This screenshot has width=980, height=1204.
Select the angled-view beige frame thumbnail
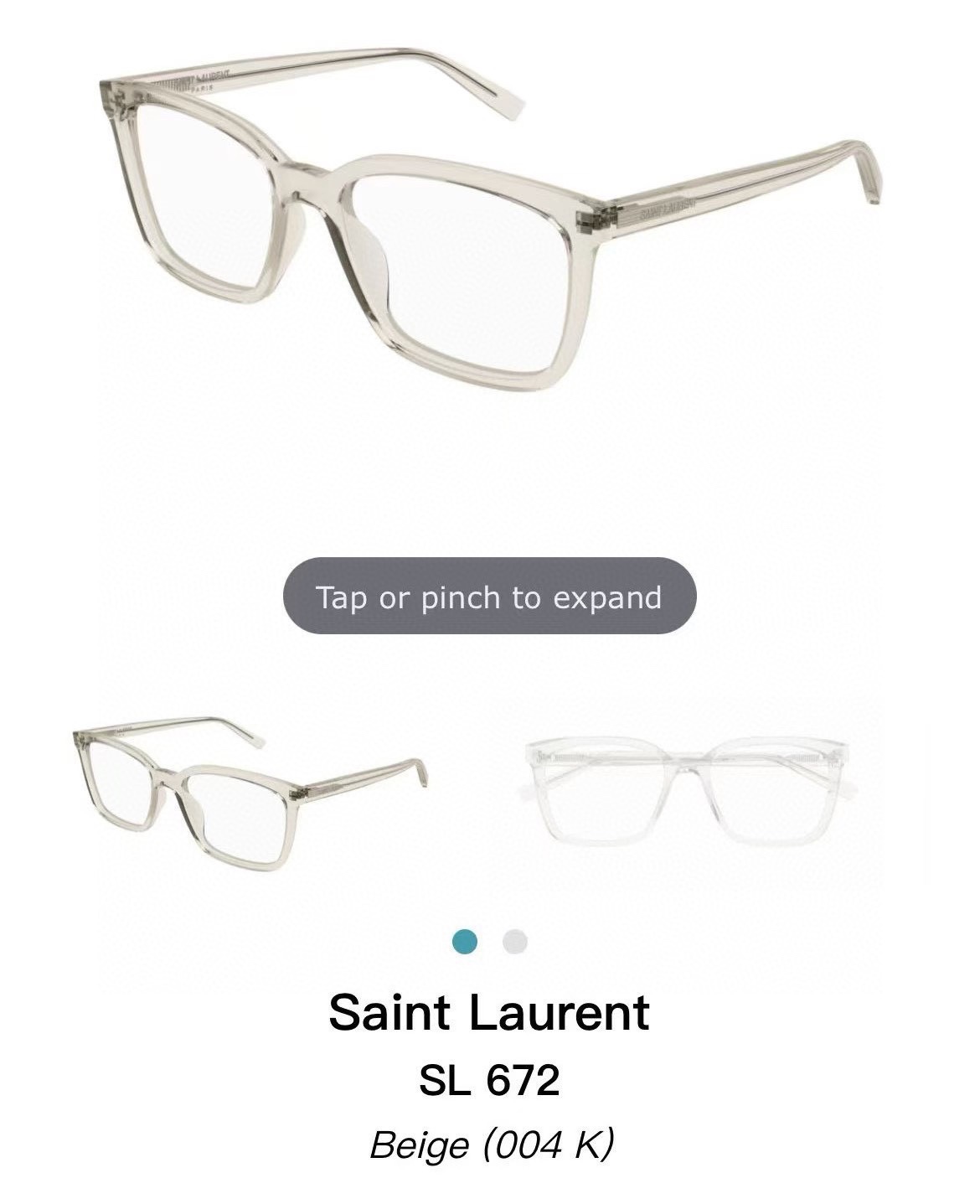pyautogui.click(x=250, y=793)
